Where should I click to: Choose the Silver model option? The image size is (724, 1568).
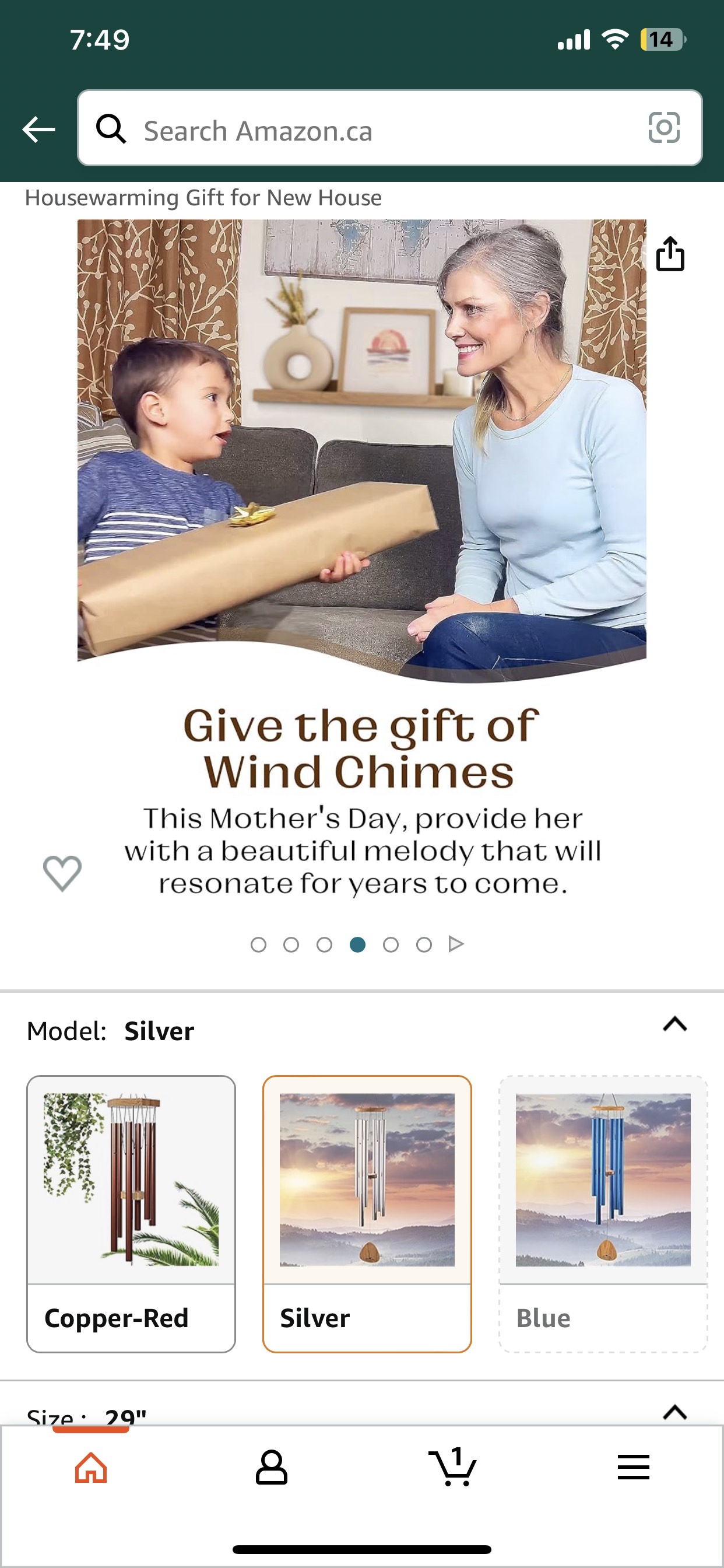point(367,1214)
